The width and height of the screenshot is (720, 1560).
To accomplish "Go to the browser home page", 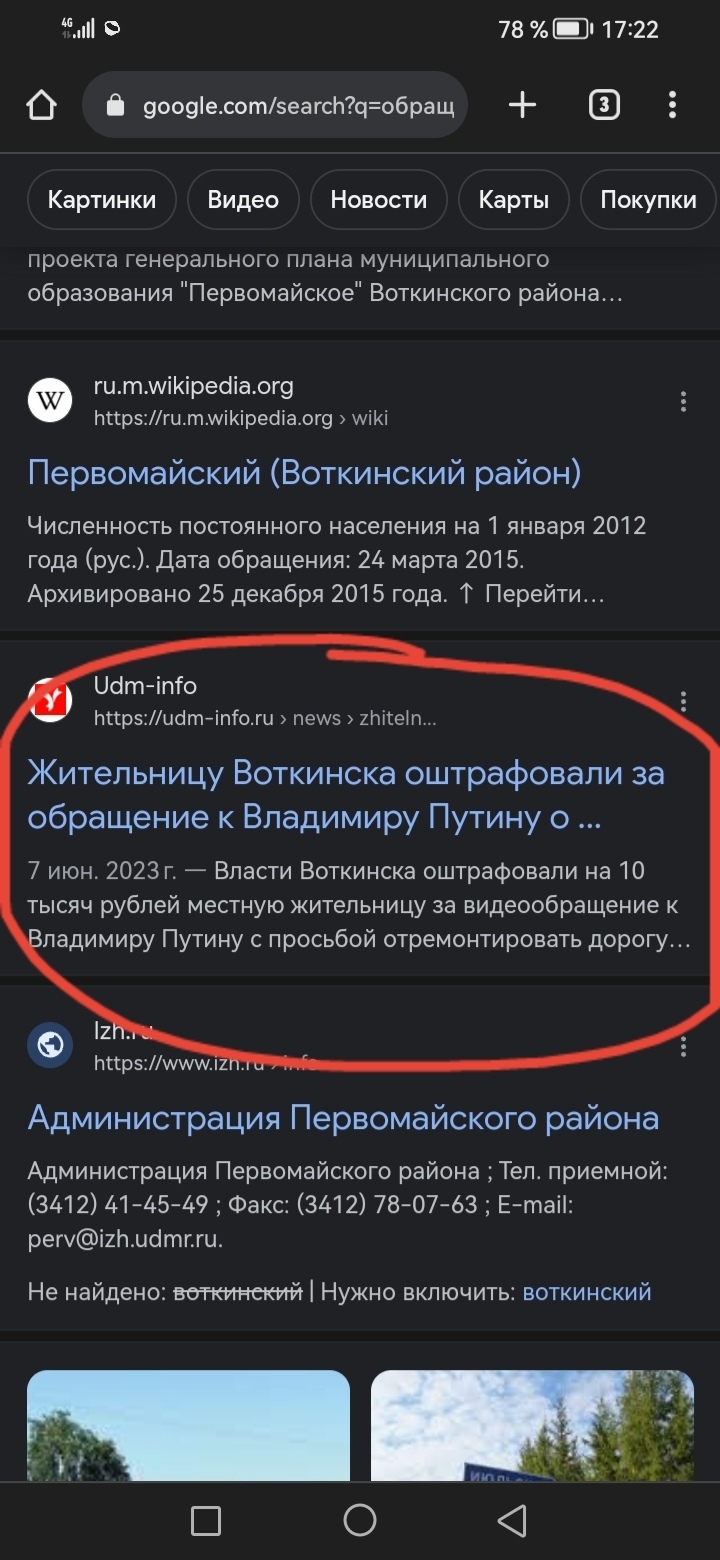I will (41, 105).
